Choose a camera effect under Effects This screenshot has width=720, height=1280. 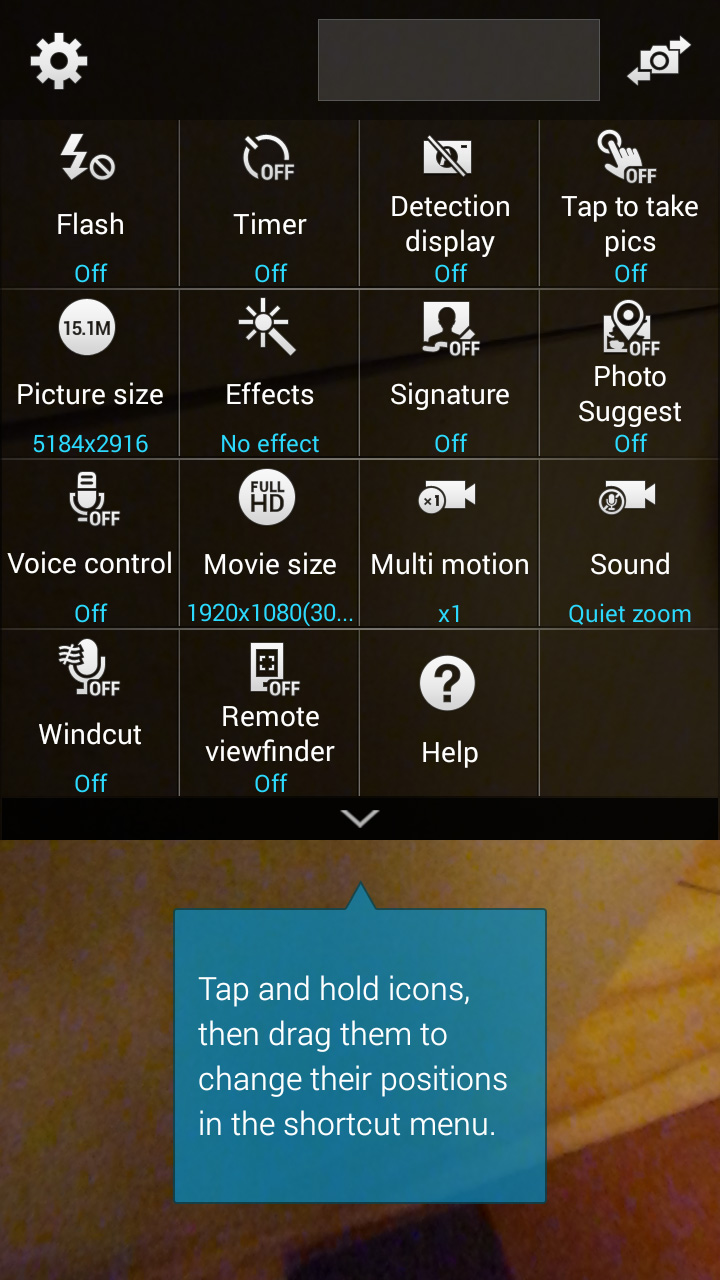[x=270, y=374]
